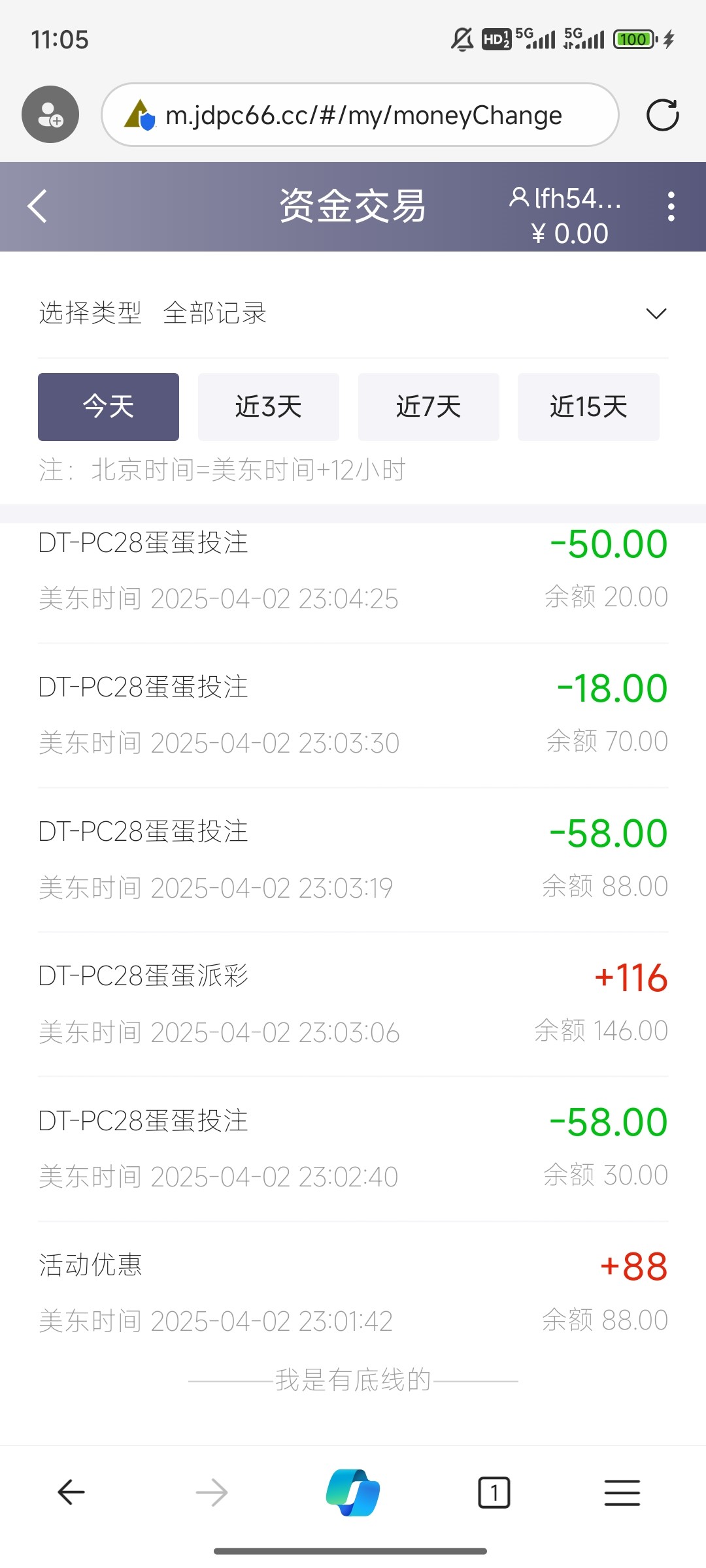Select the 今天 date filter
This screenshot has height=1568, width=706.
click(109, 407)
